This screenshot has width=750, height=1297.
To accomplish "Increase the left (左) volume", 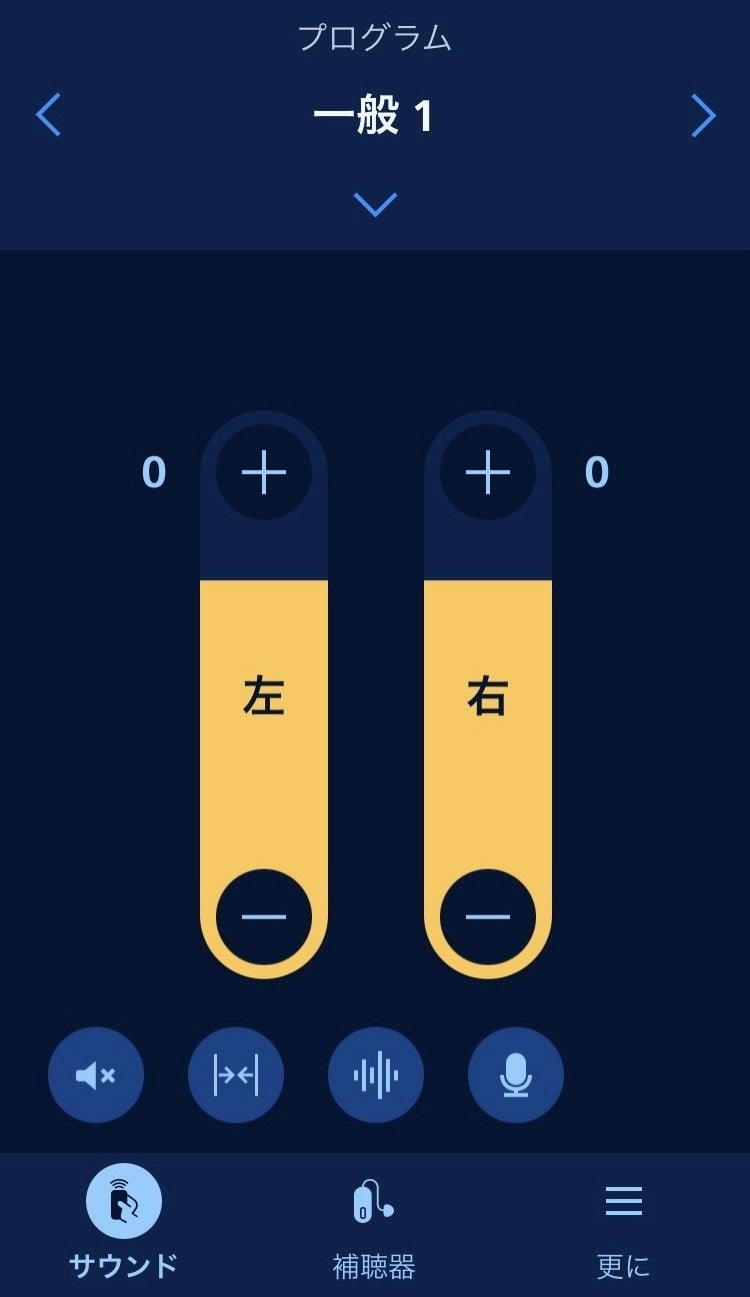I will click(264, 472).
